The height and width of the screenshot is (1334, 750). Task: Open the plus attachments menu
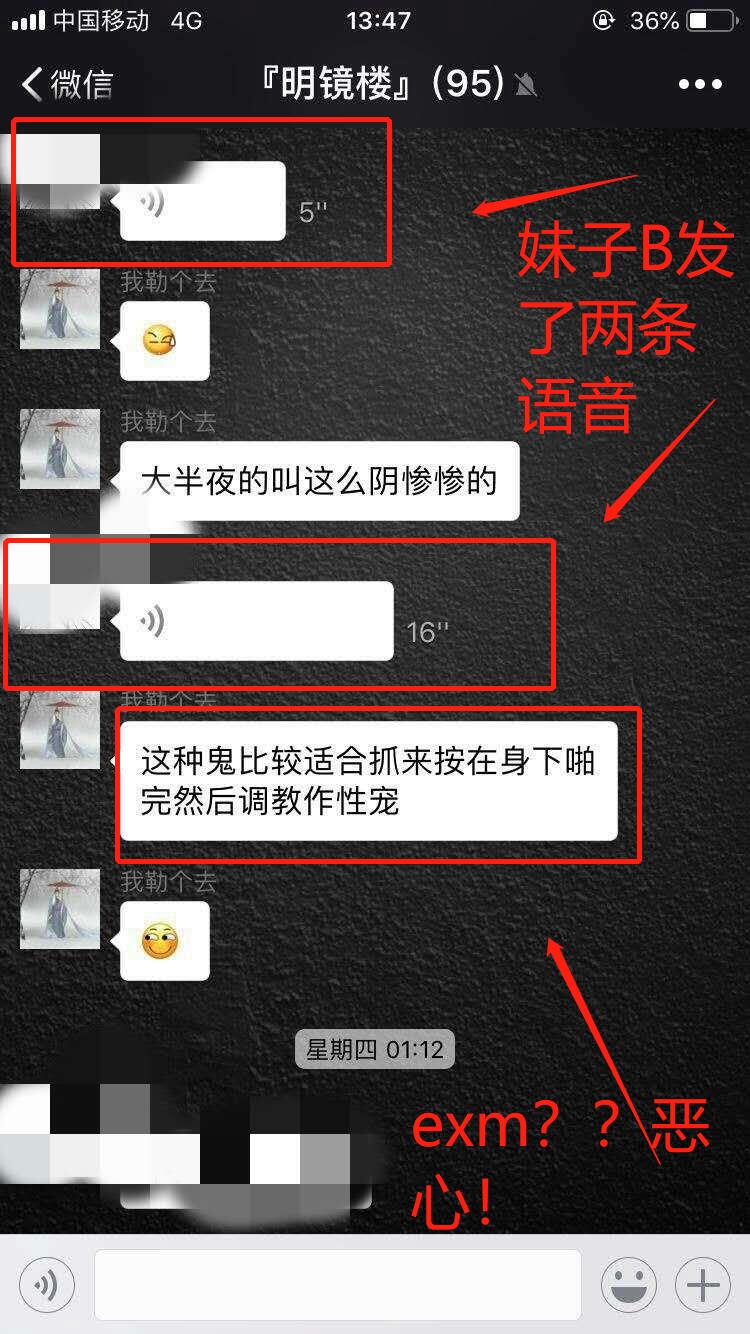coord(703,1285)
